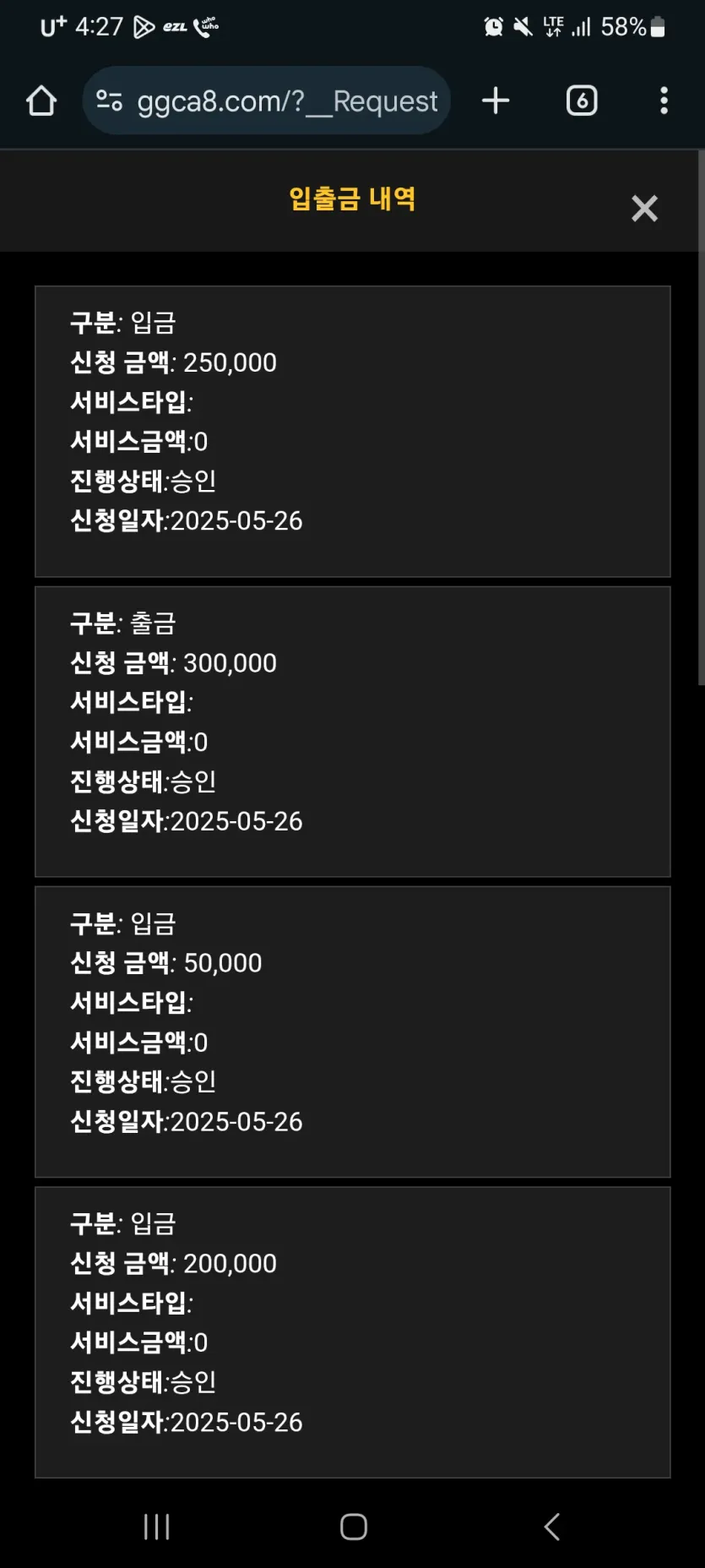Open a new browser tab

click(x=496, y=101)
